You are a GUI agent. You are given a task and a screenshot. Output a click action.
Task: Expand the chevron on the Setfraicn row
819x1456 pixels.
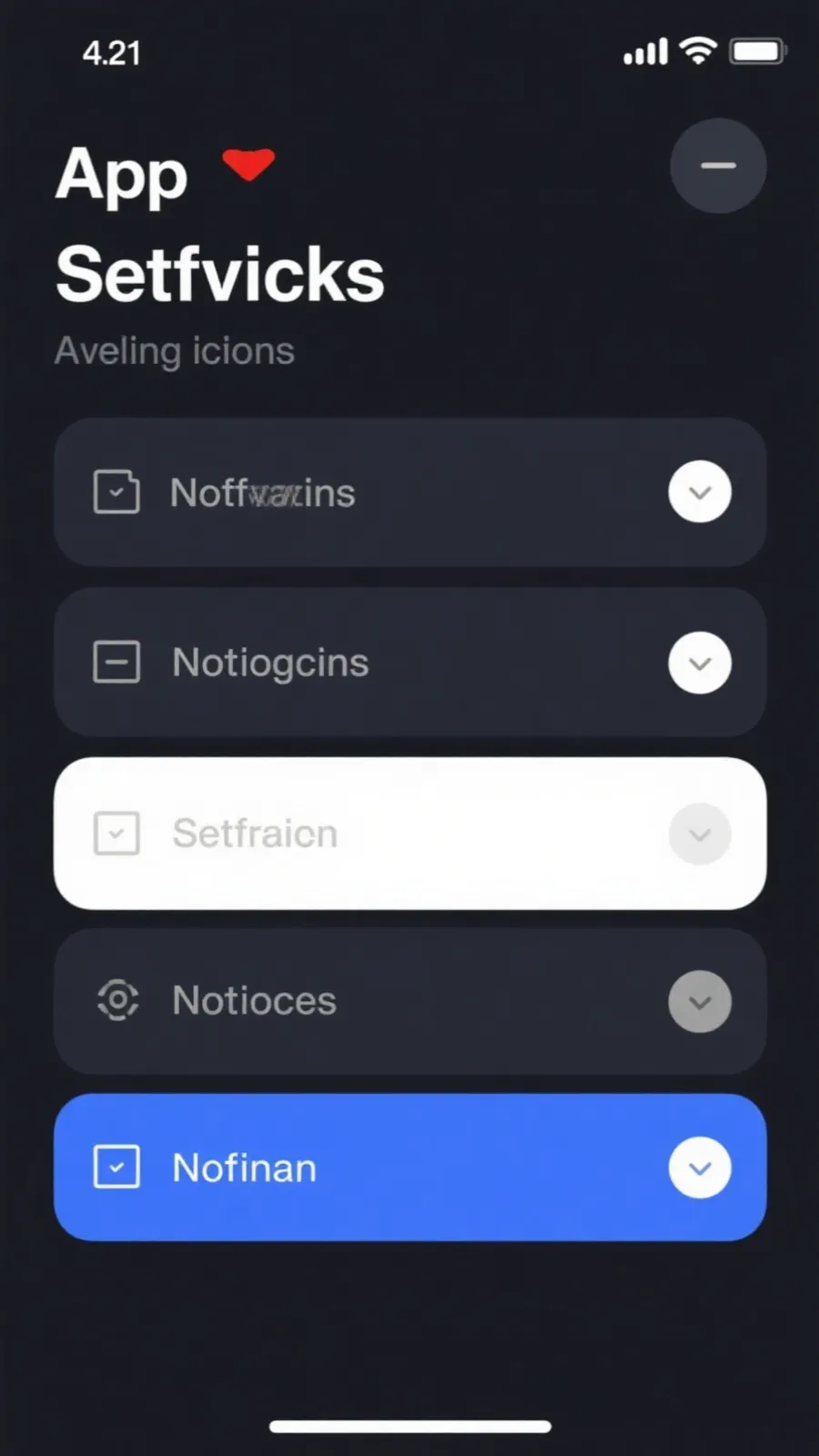click(x=700, y=834)
